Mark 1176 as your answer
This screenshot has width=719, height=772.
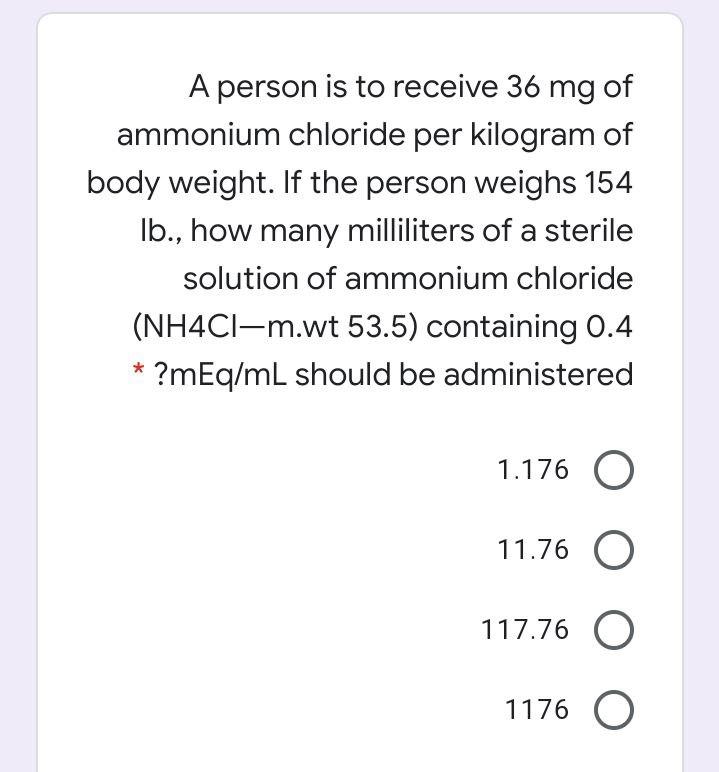pos(613,711)
